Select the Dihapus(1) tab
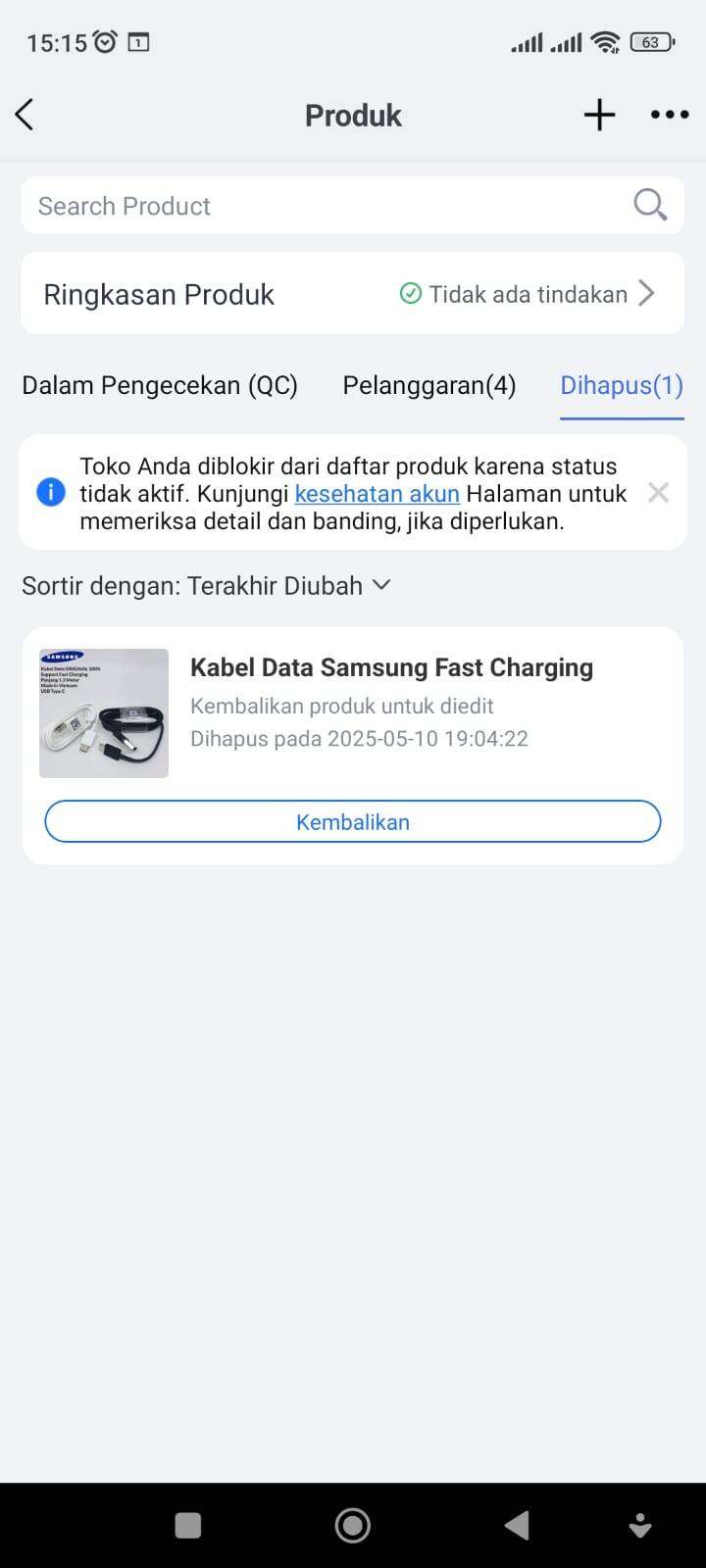706x1568 pixels. pos(622,385)
